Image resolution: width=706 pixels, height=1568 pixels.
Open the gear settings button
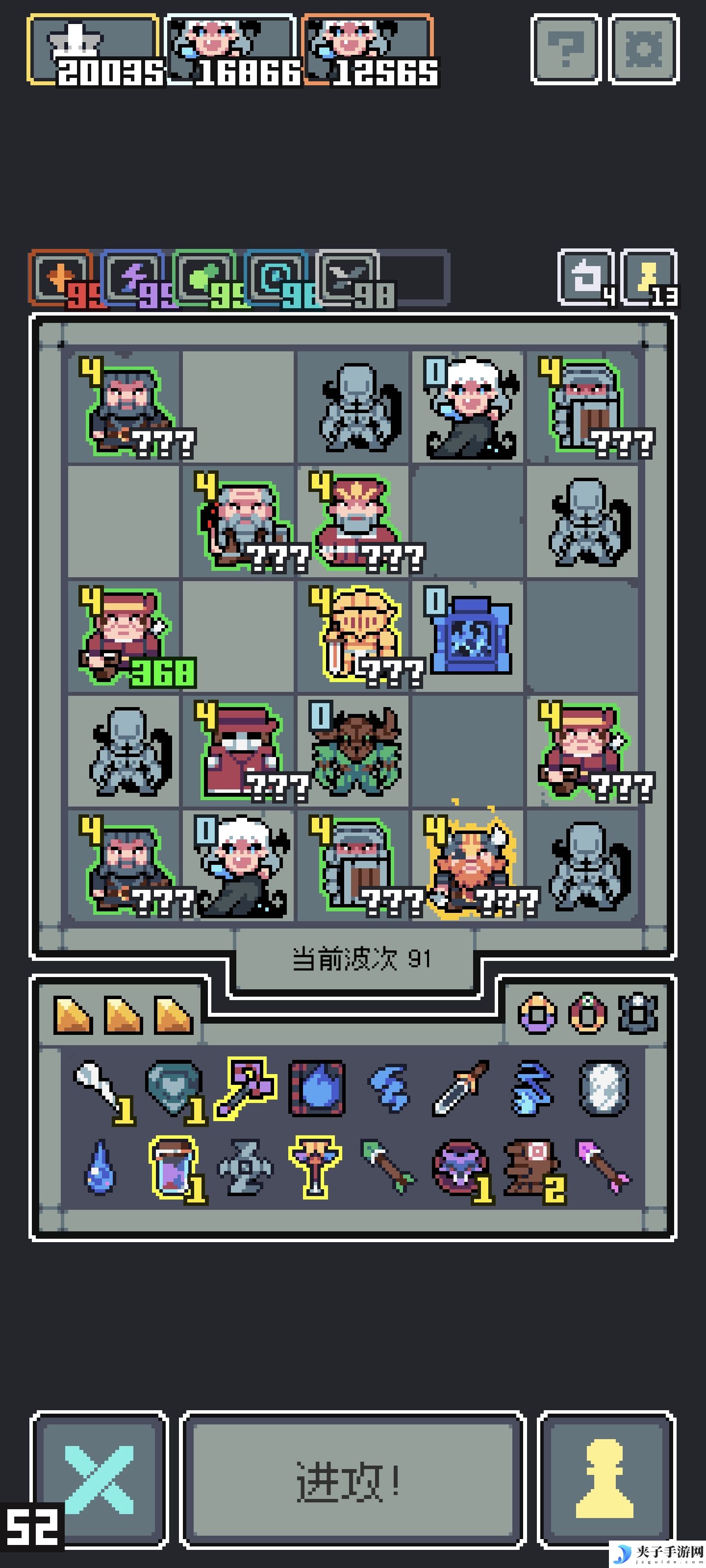[644, 49]
